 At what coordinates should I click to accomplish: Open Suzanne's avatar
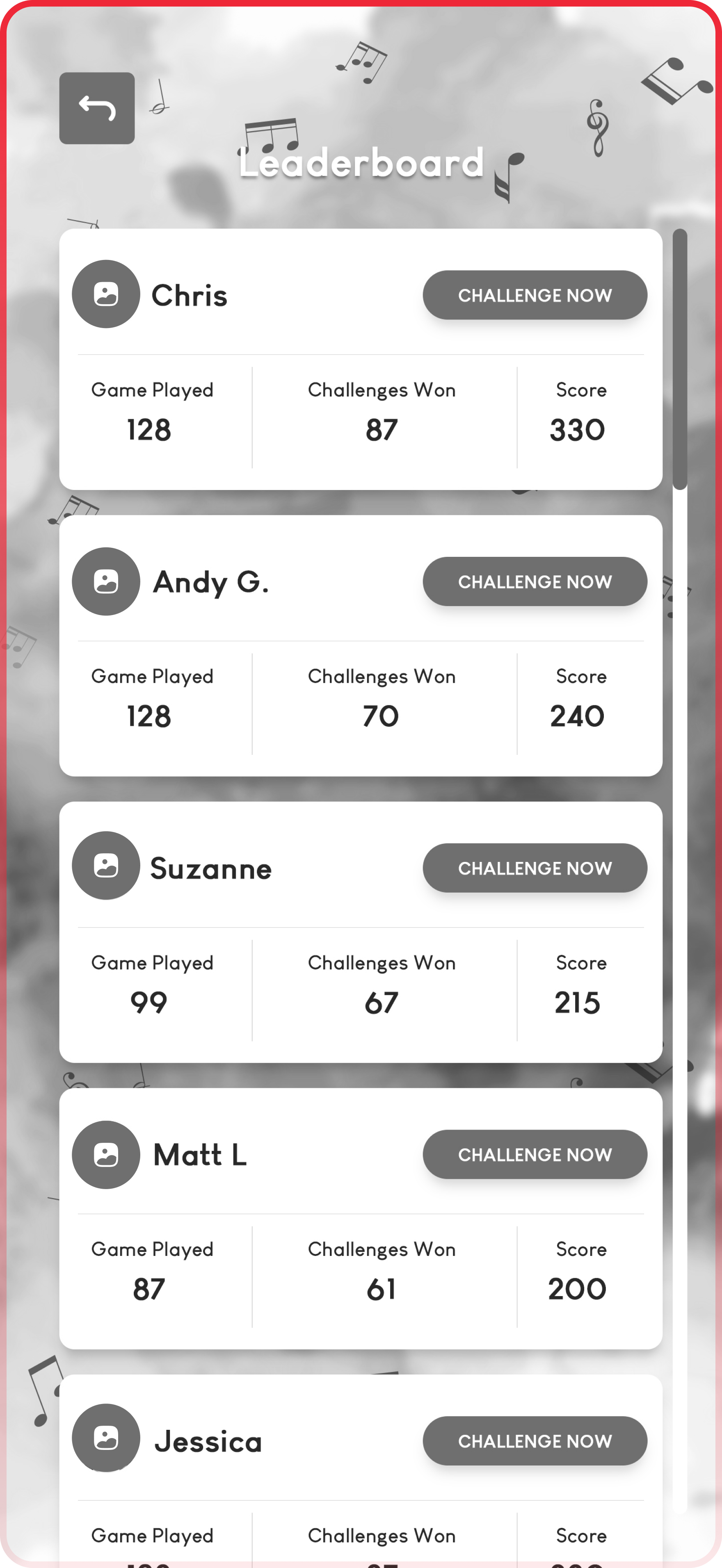[x=106, y=866]
